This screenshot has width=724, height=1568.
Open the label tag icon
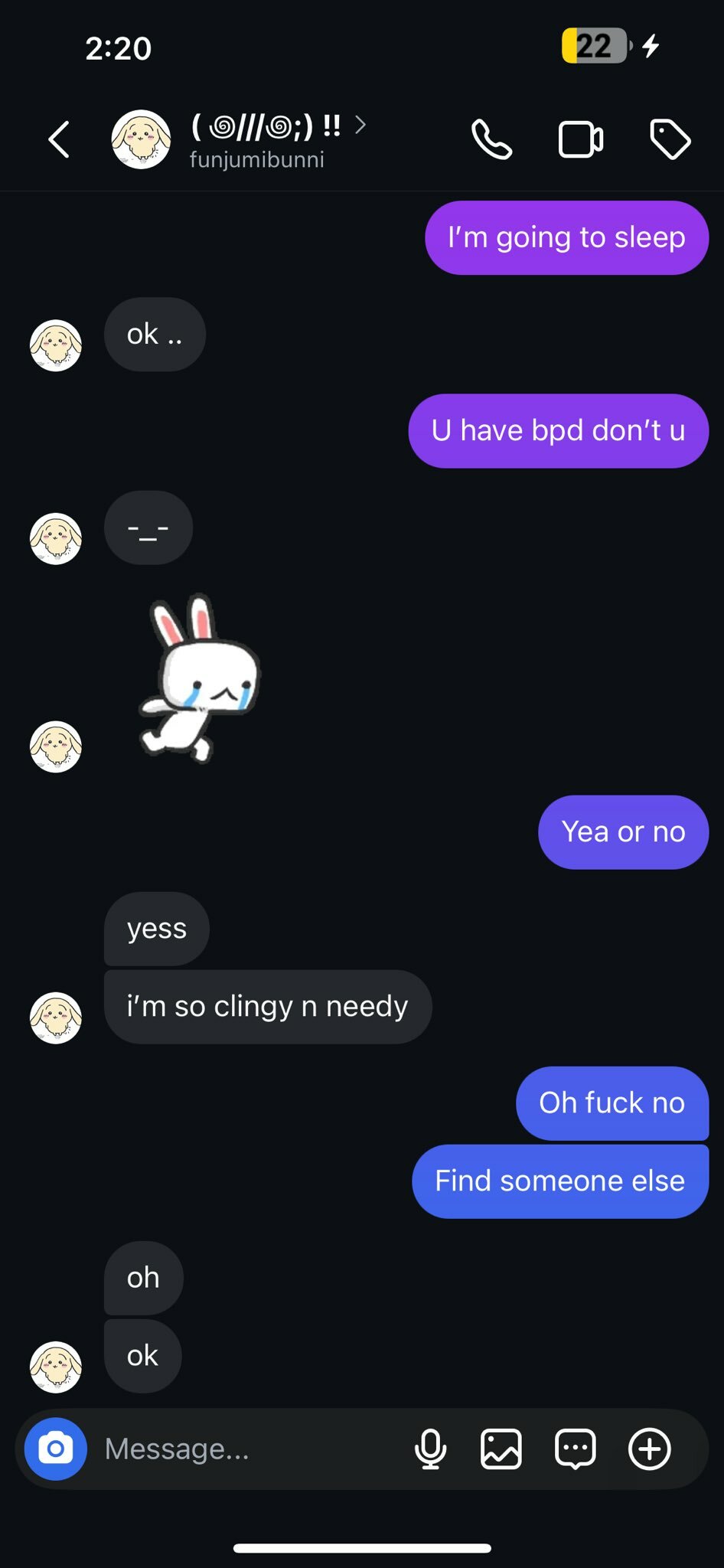[x=670, y=139]
